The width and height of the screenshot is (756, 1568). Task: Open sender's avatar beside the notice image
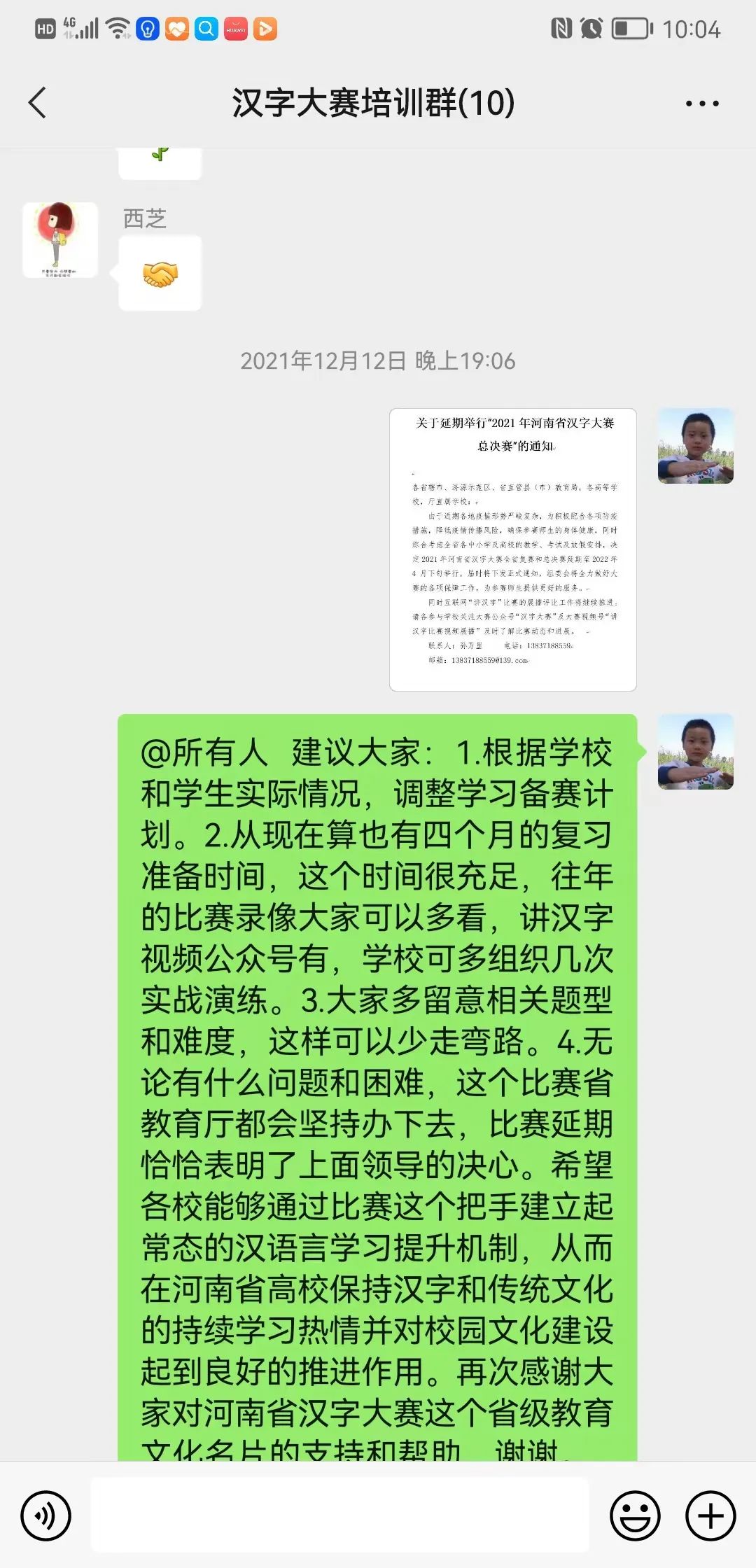point(695,446)
